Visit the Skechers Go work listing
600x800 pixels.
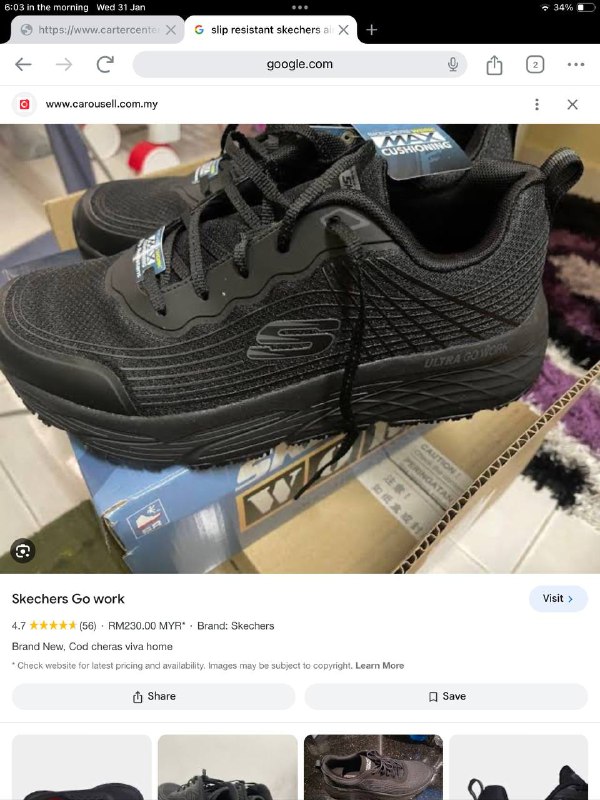point(558,599)
